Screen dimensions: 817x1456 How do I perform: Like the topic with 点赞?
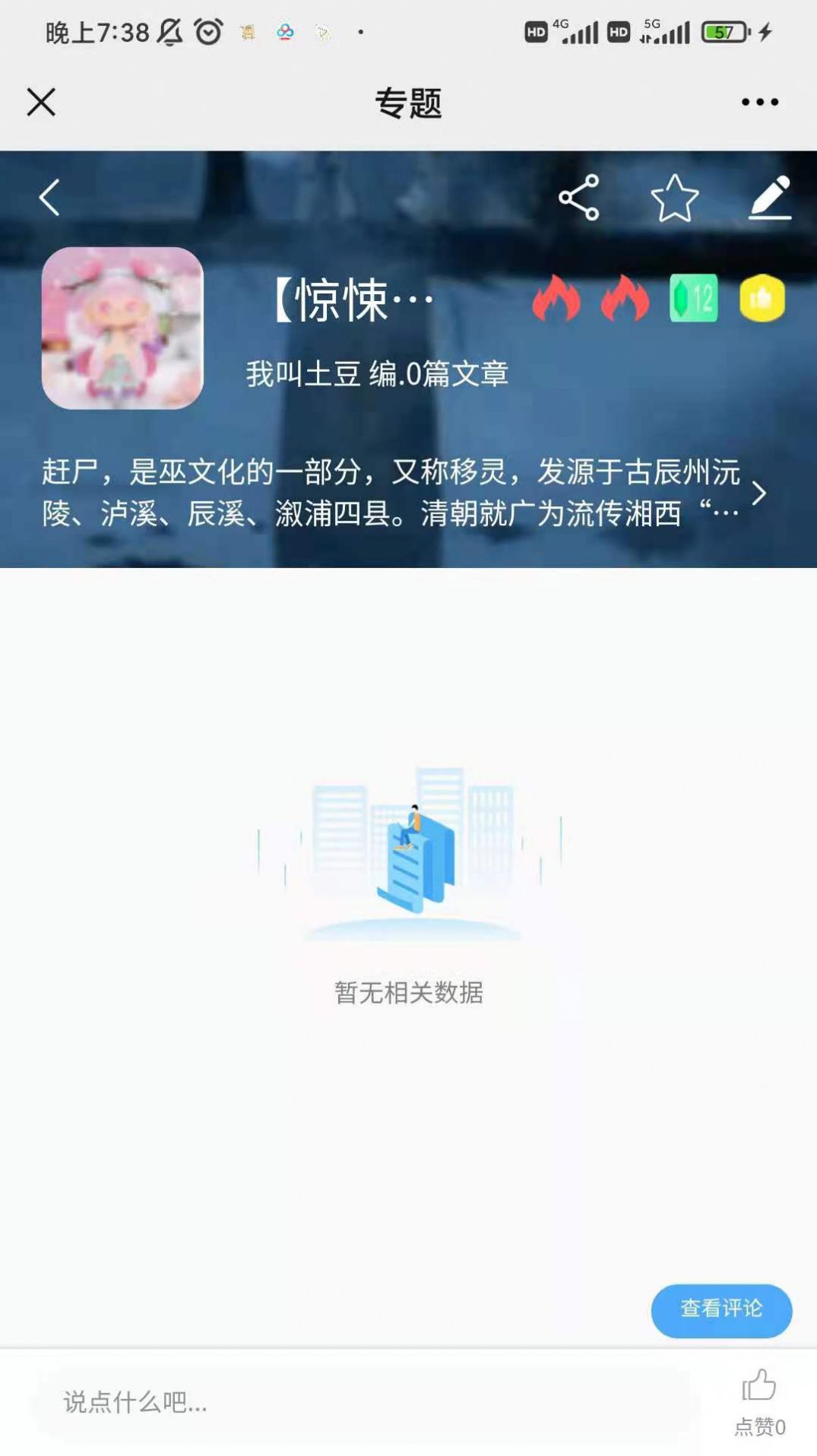[x=758, y=1400]
